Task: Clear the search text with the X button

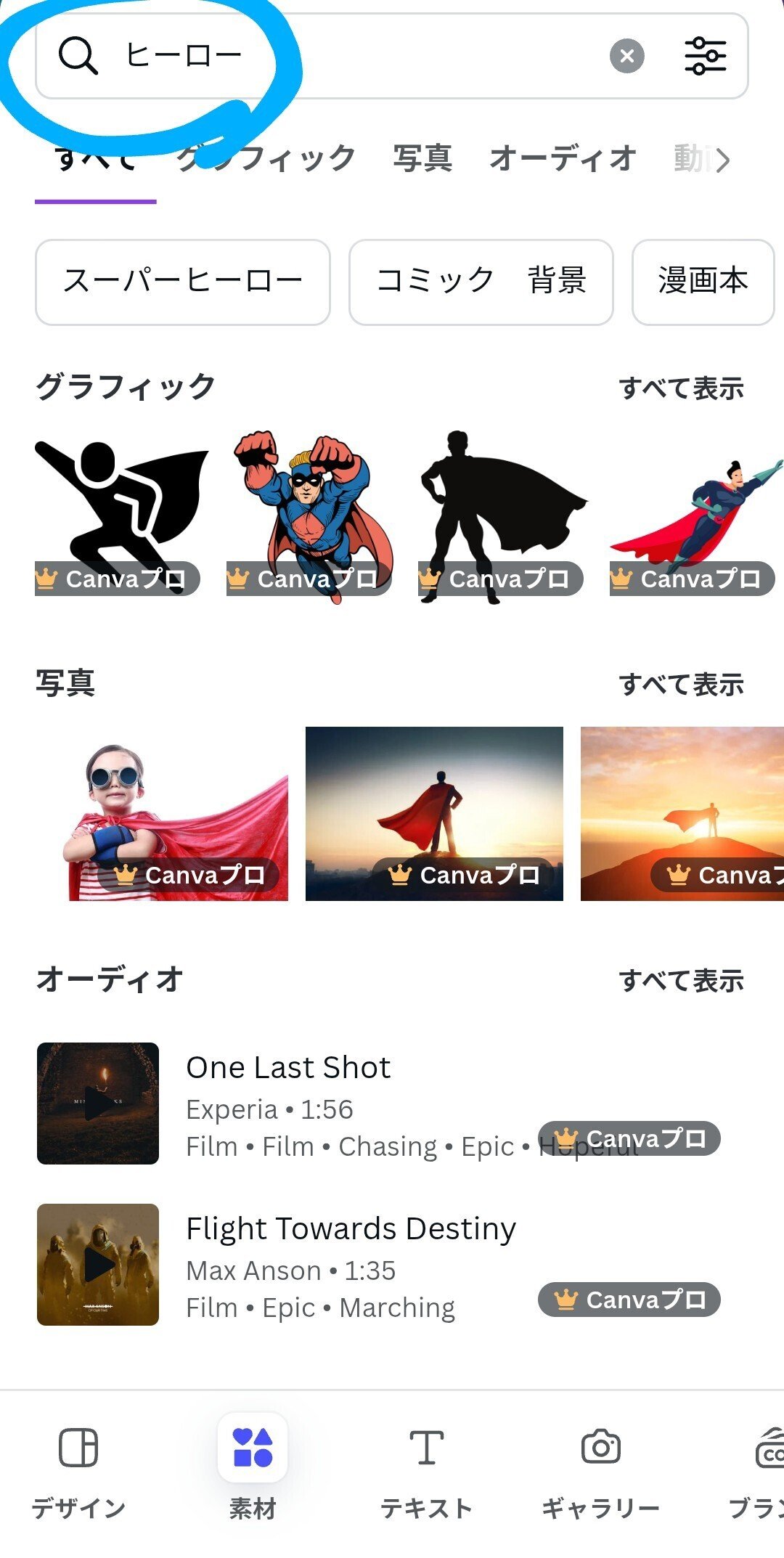Action: coord(627,56)
